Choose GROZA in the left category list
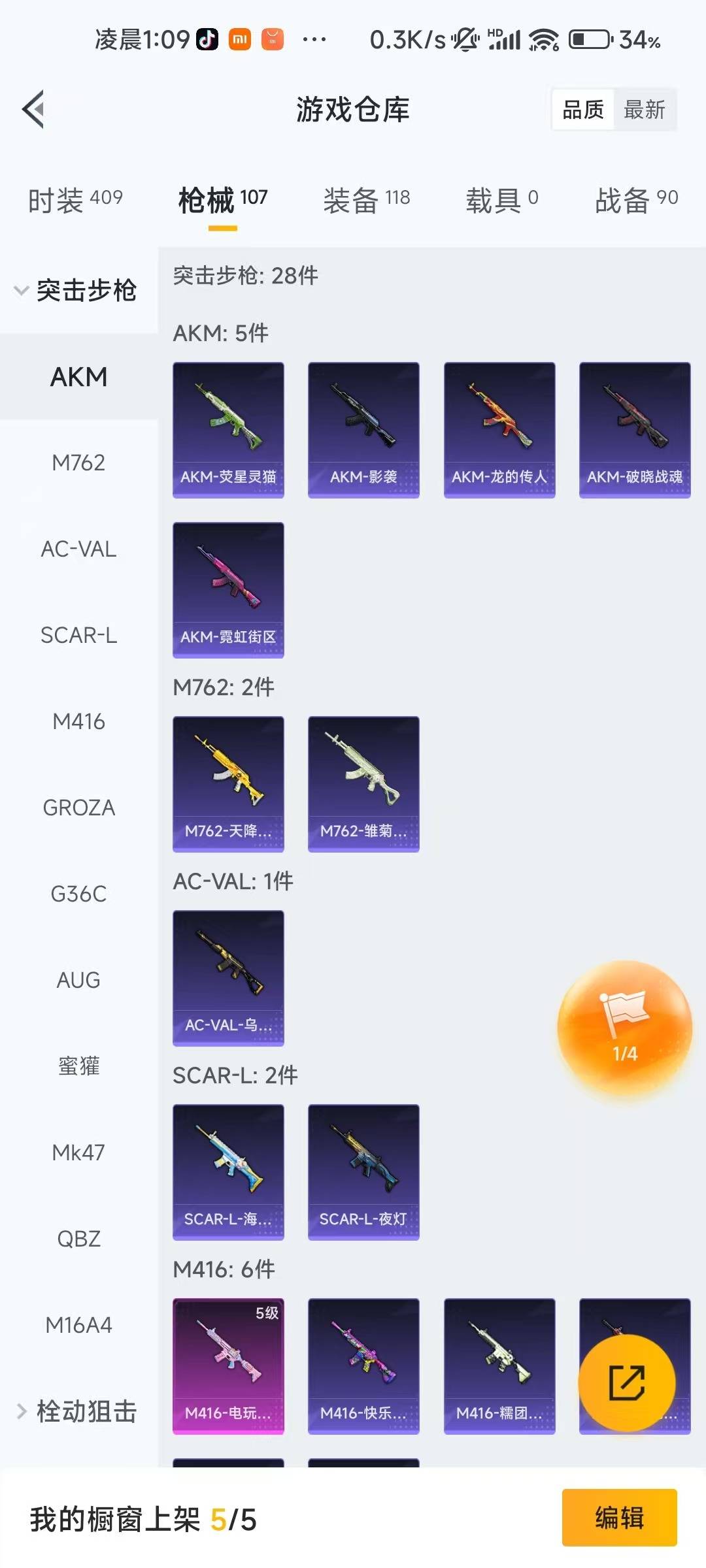706x1568 pixels. [78, 808]
